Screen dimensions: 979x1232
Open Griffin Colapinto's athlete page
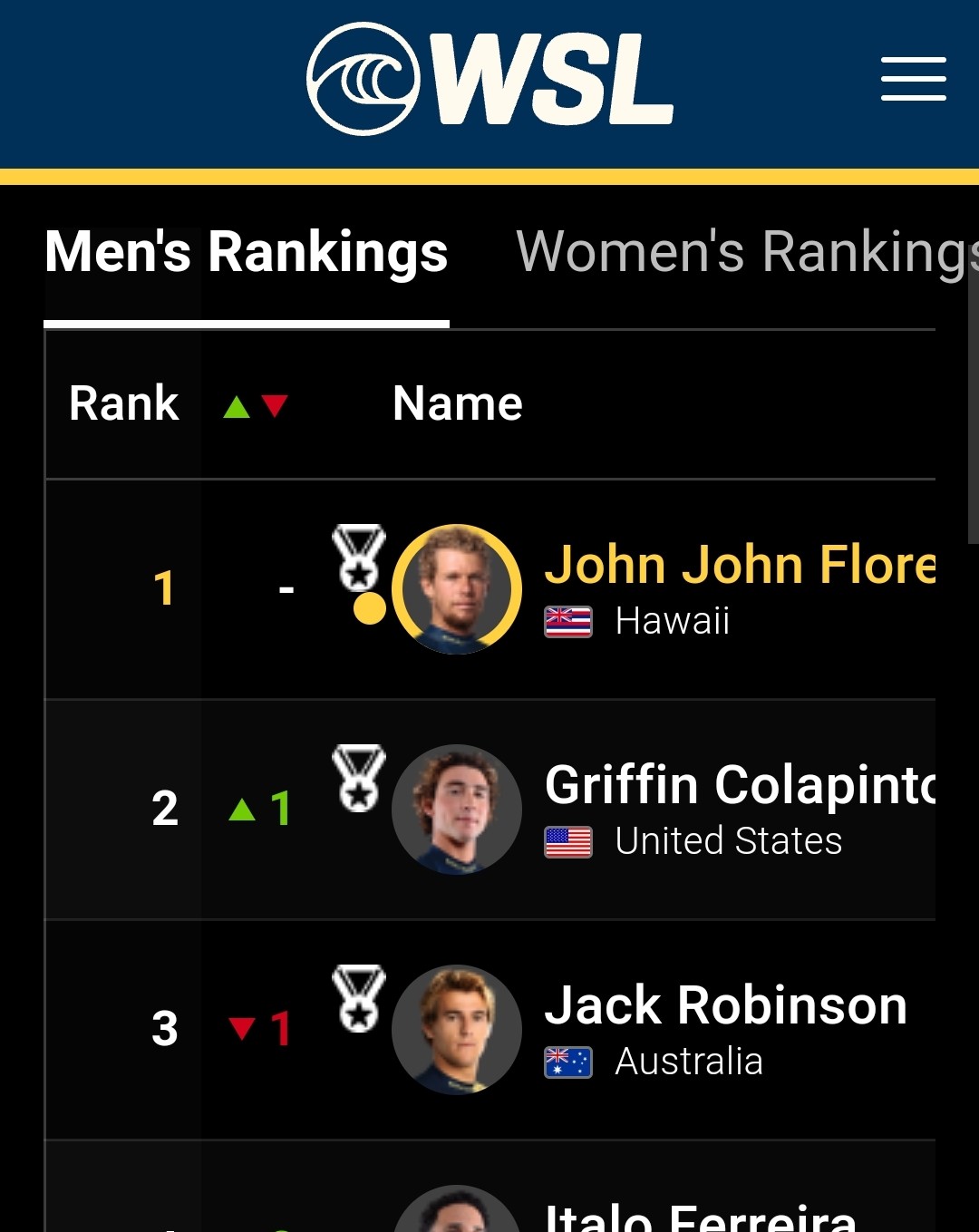[x=739, y=785]
